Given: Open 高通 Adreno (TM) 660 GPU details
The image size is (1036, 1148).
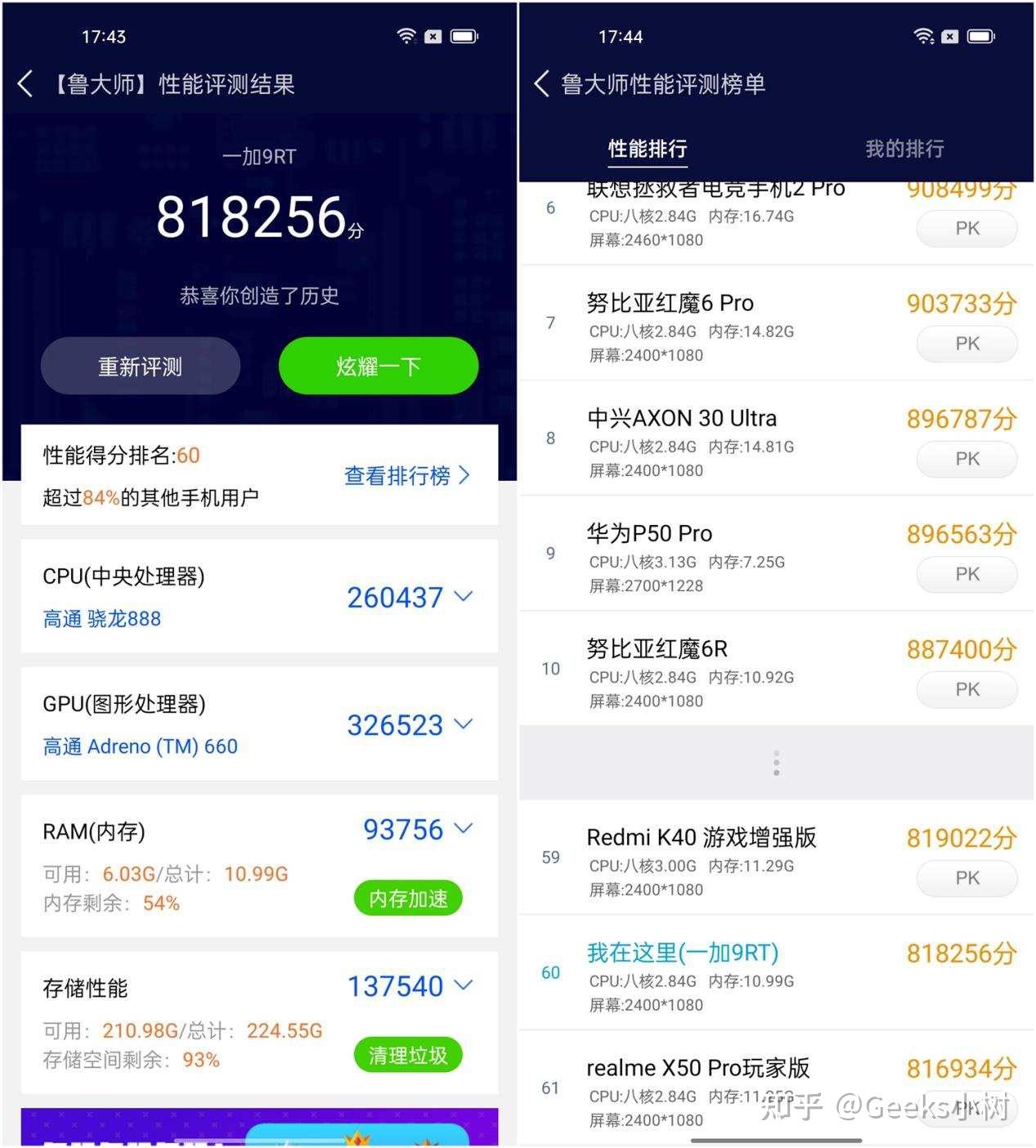Looking at the screenshot, I should pyautogui.click(x=140, y=746).
